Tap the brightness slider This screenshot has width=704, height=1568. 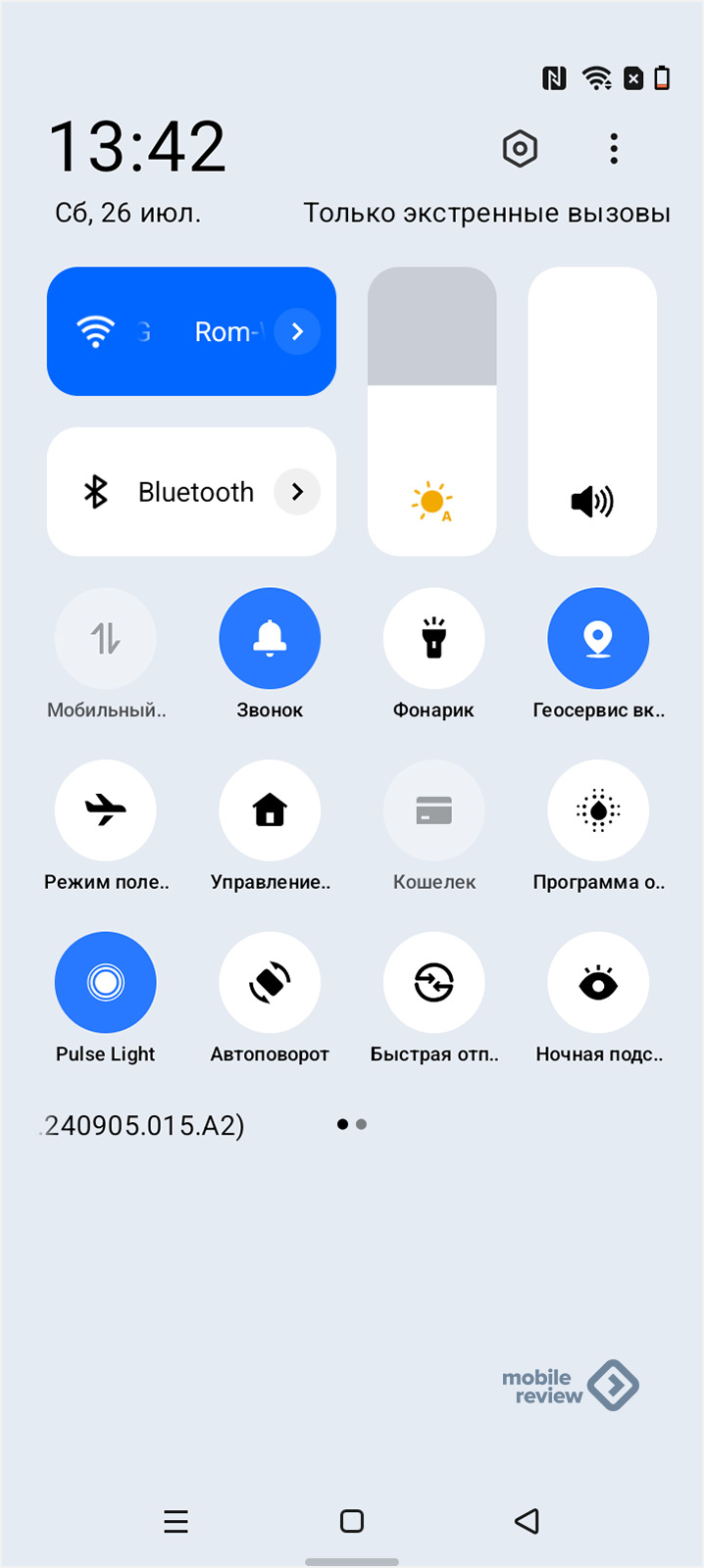click(x=432, y=412)
